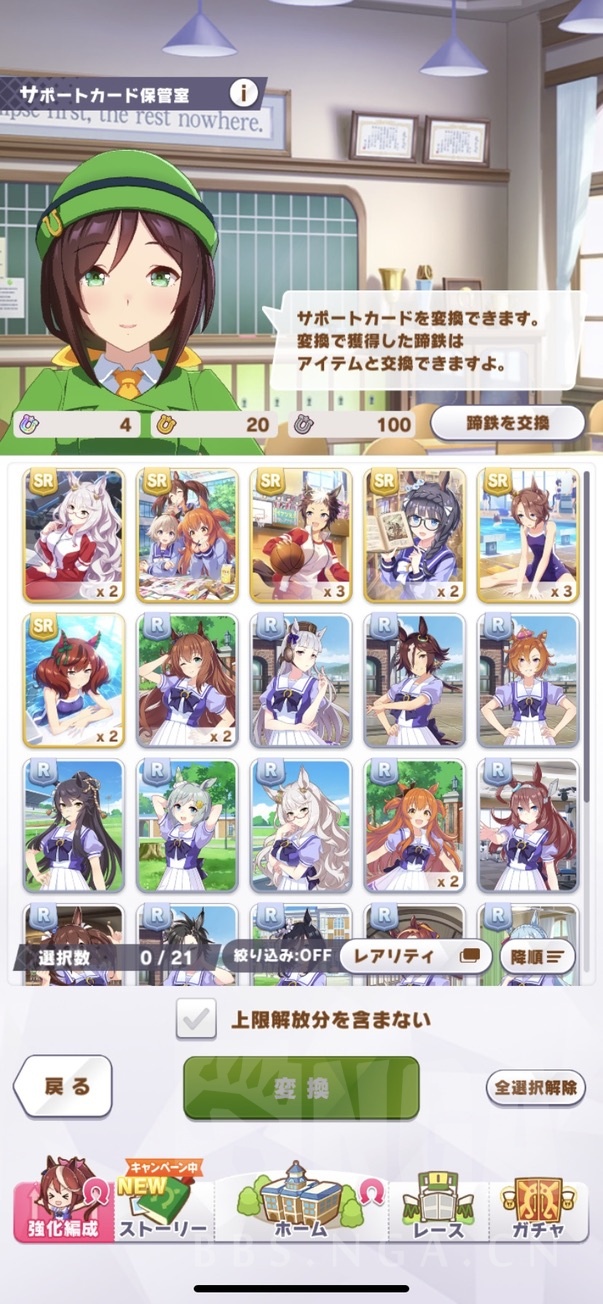Image resolution: width=603 pixels, height=1304 pixels.
Task: Tap the 蹄鉄を交換 button
Action: pos(507,423)
